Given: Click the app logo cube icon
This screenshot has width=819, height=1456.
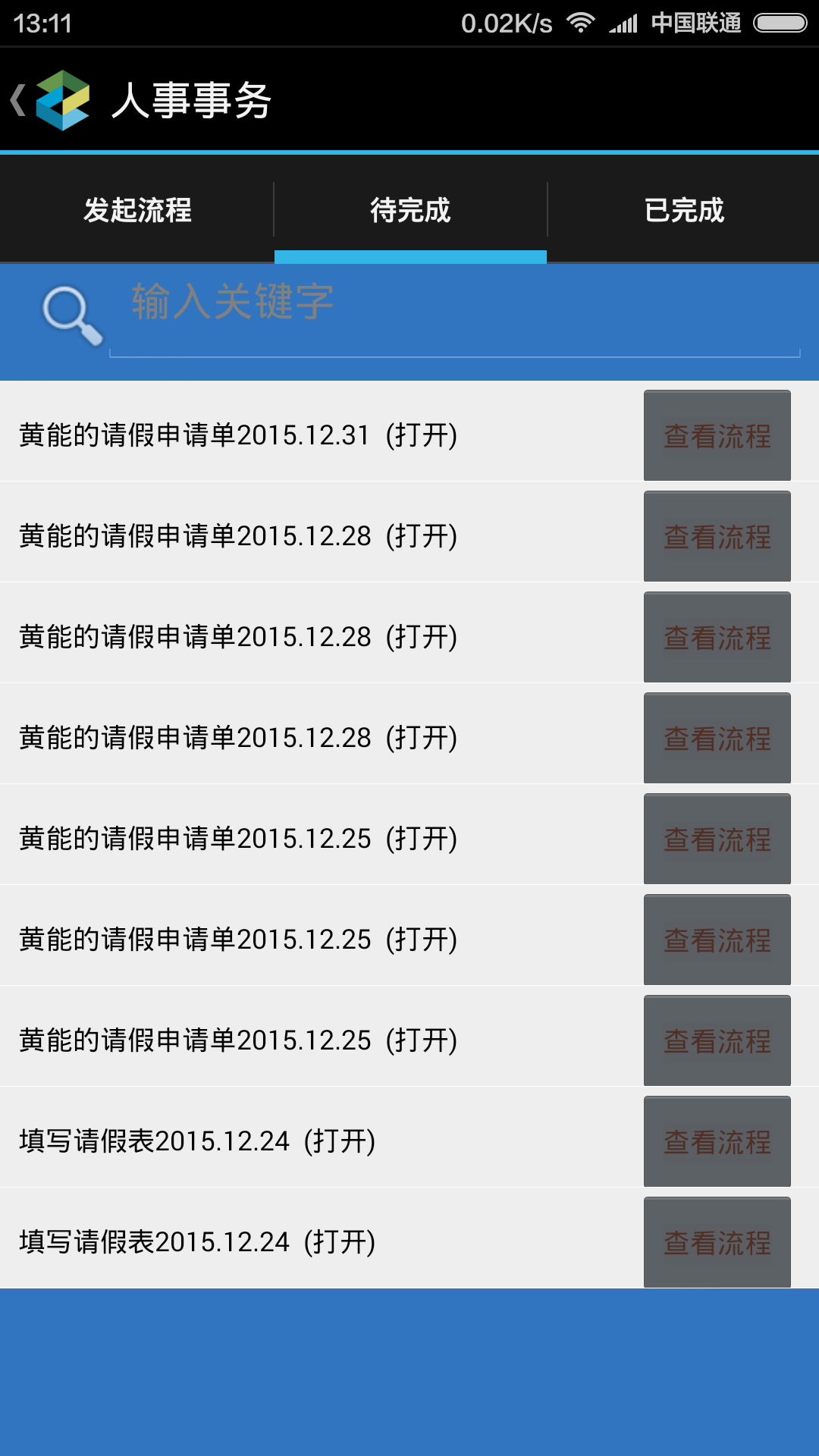Looking at the screenshot, I should (x=64, y=101).
